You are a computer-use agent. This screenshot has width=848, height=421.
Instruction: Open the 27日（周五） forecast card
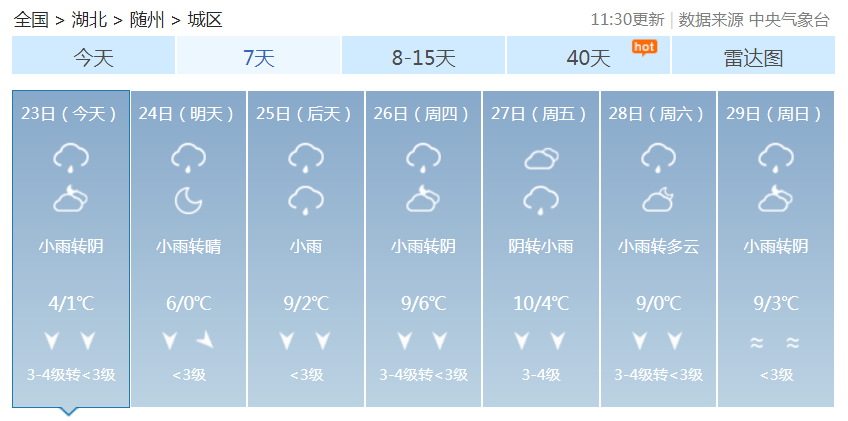[540, 248]
